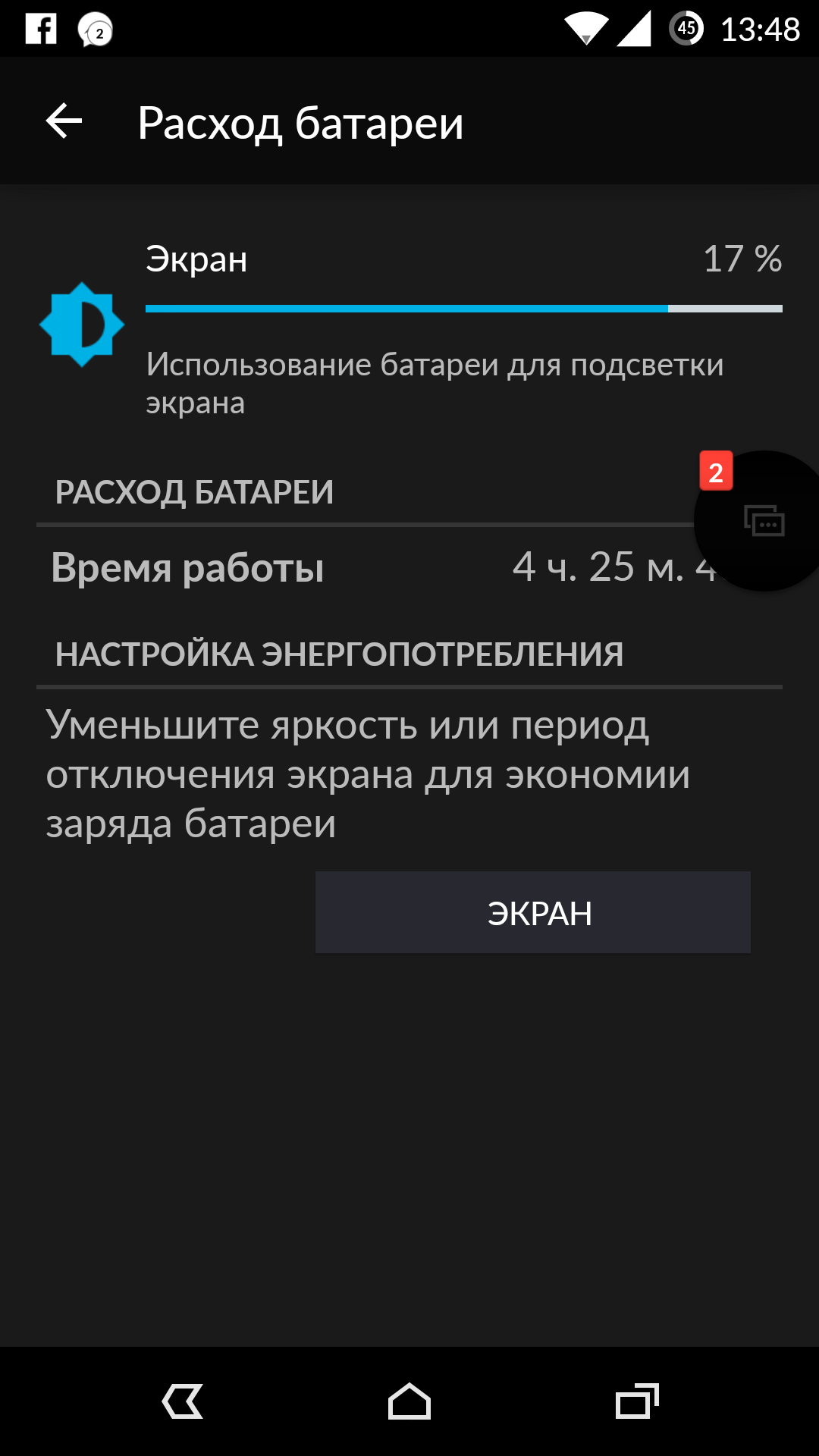Viewport: 819px width, 1456px height.
Task: Tap the system home button
Action: (x=409, y=1401)
